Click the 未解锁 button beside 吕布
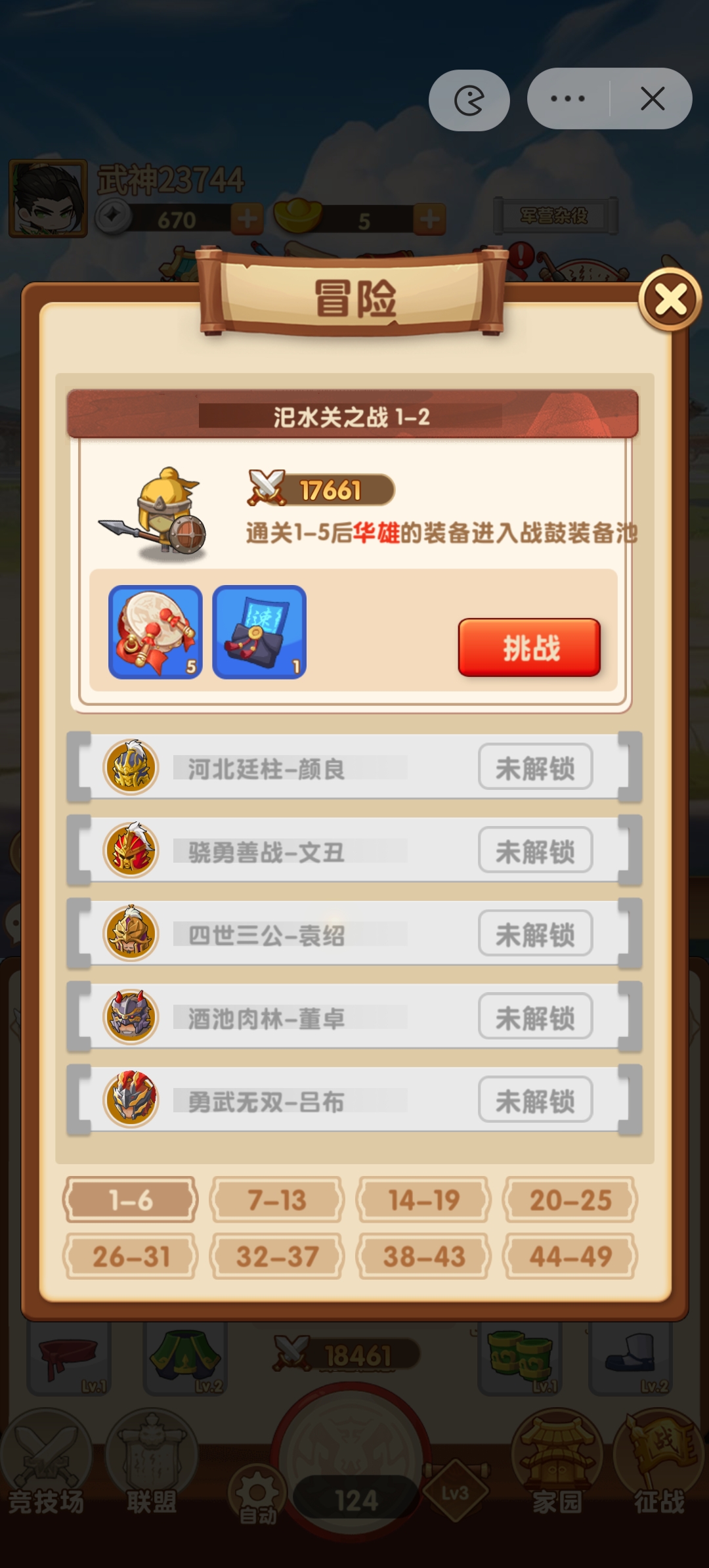This screenshot has height=1568, width=709. coord(534,1099)
